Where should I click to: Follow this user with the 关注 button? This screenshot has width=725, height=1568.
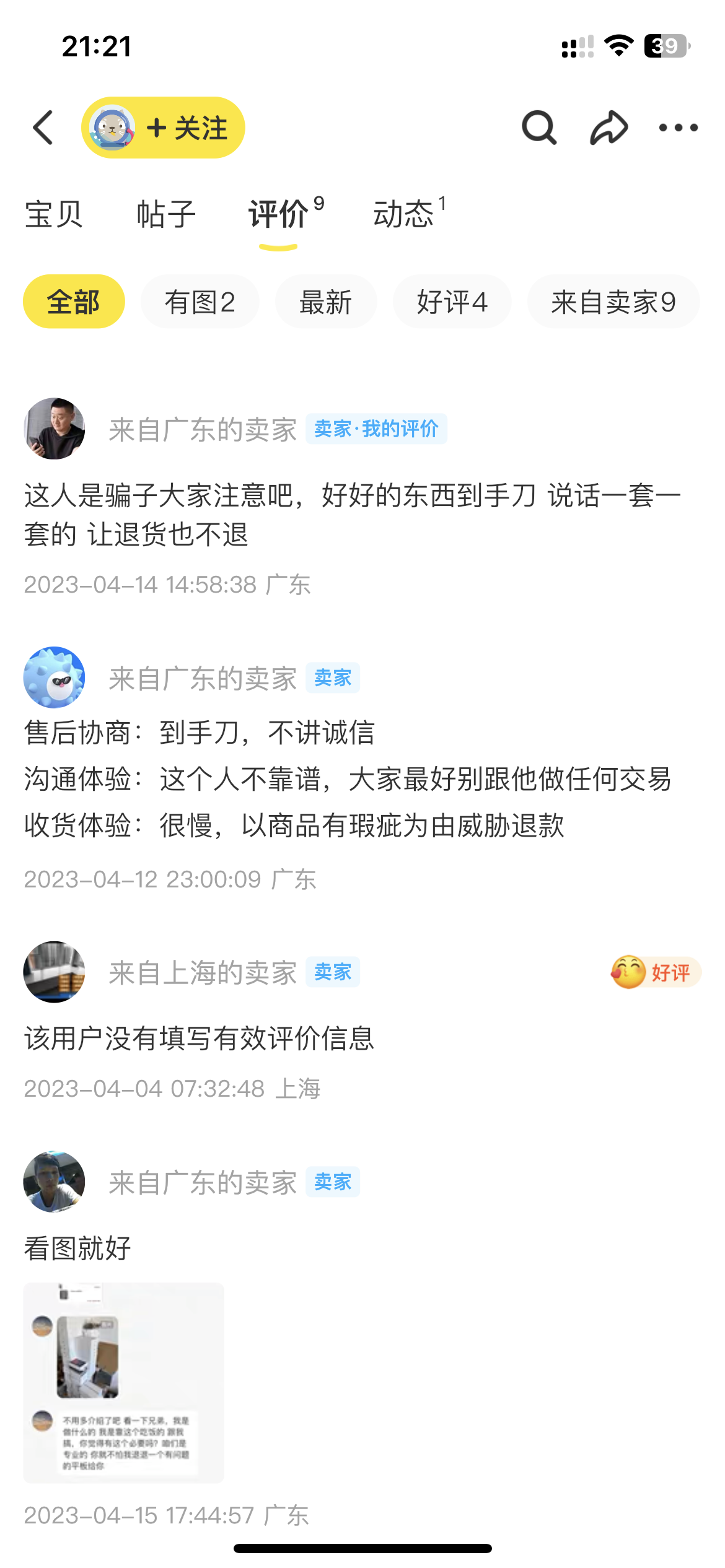click(x=186, y=128)
